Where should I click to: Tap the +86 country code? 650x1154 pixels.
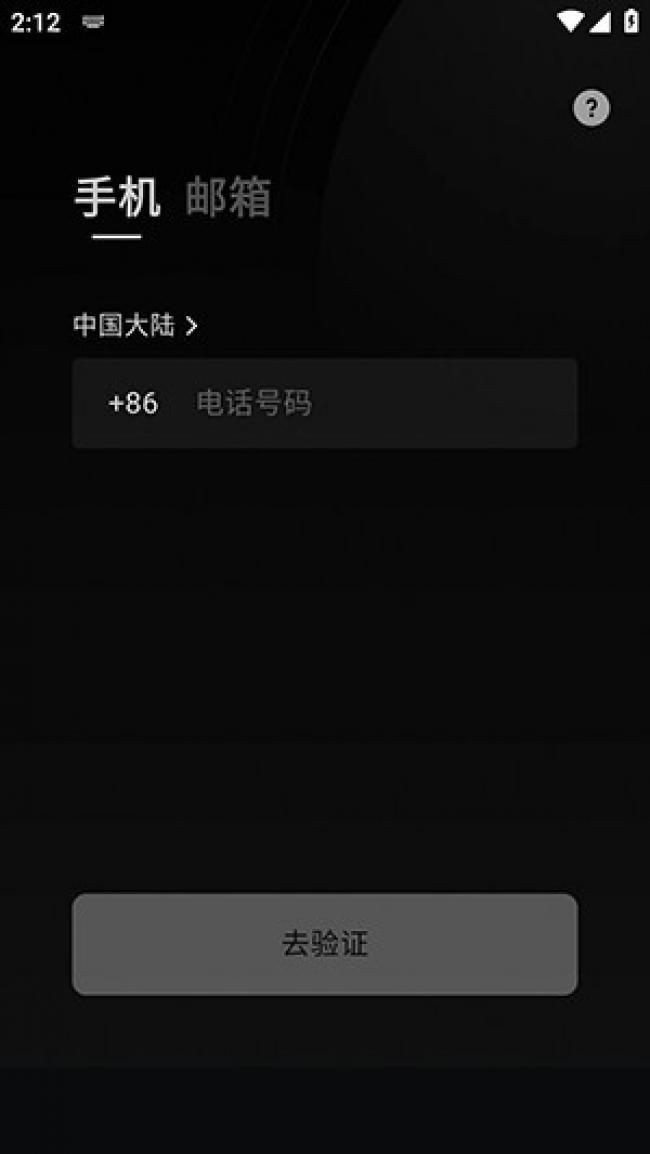133,403
